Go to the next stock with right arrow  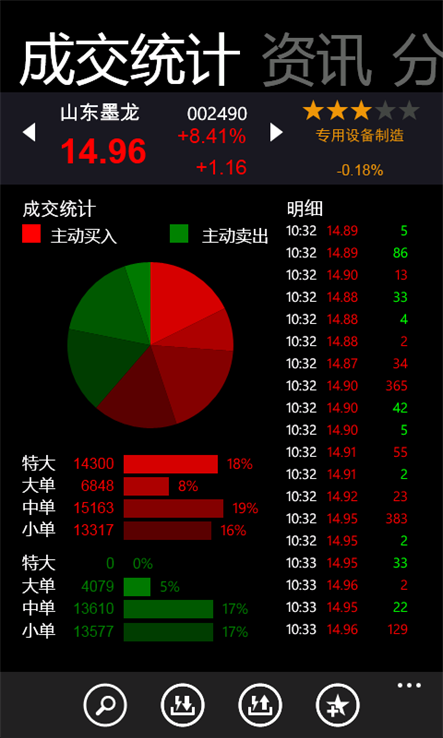point(276,132)
